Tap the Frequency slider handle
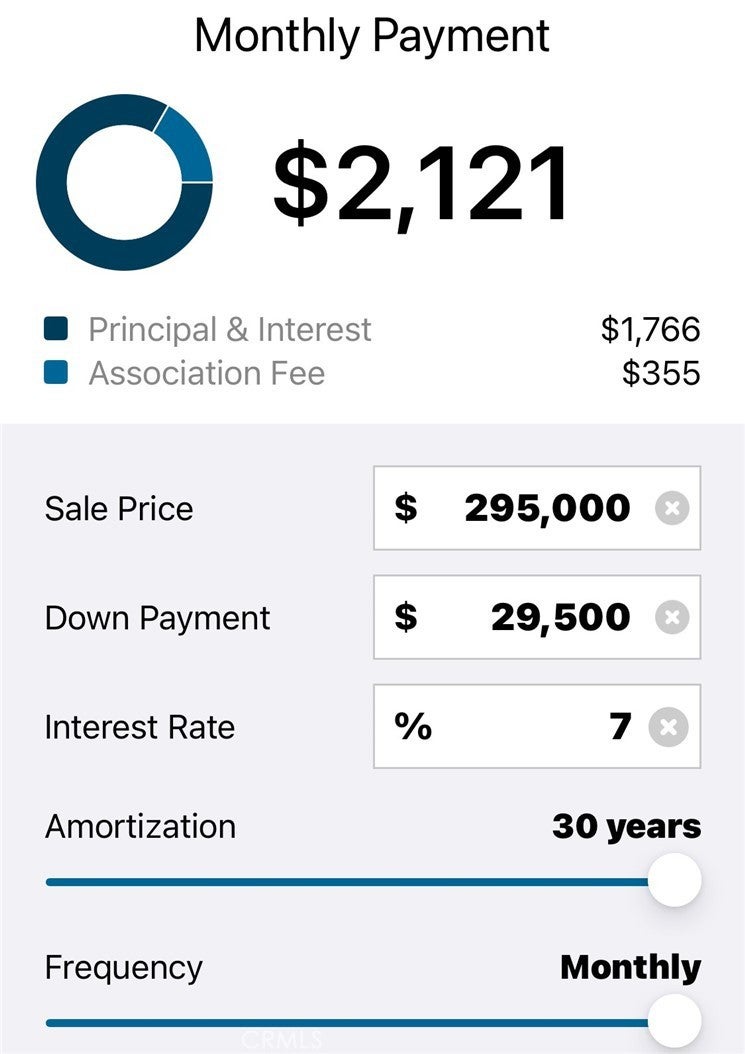 (x=674, y=1021)
